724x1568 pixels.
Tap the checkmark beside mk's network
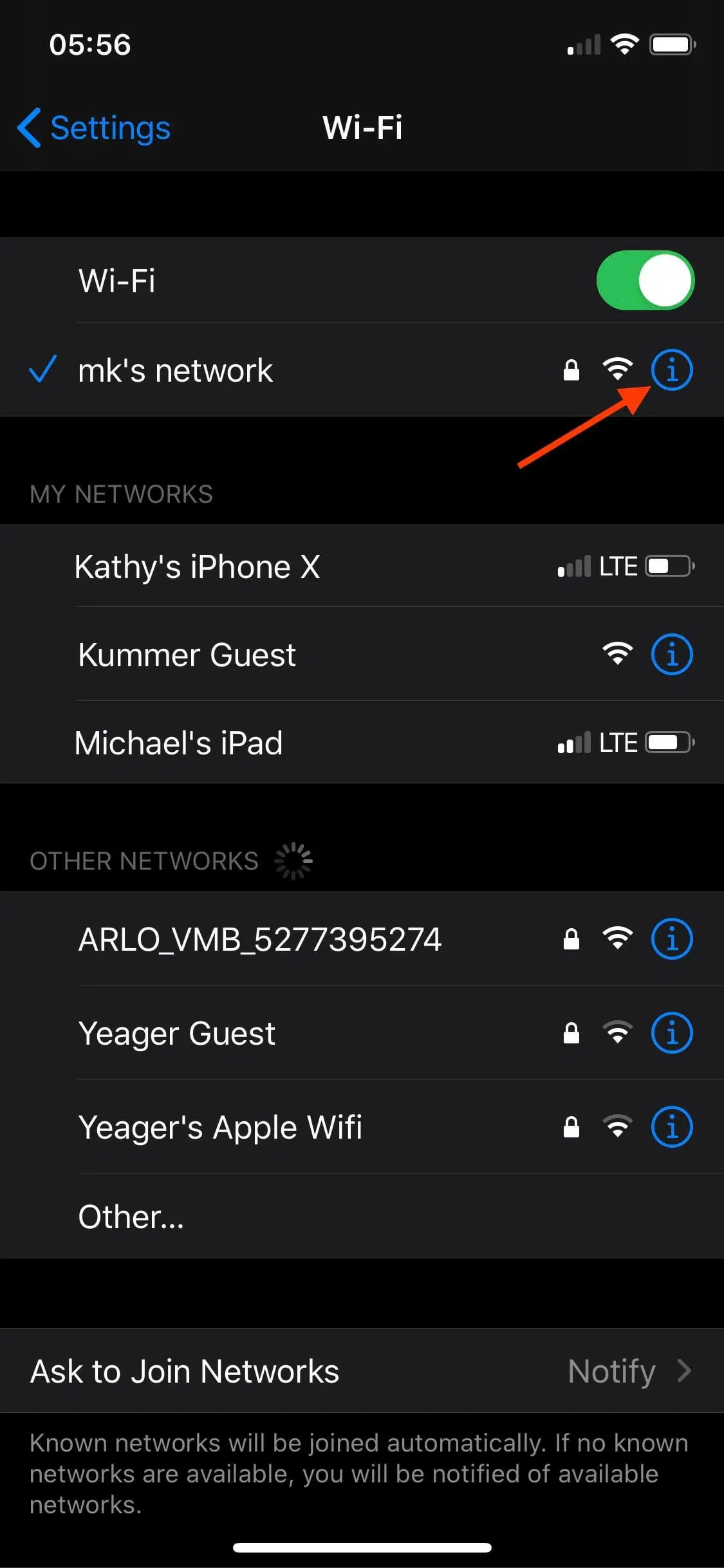(x=42, y=370)
